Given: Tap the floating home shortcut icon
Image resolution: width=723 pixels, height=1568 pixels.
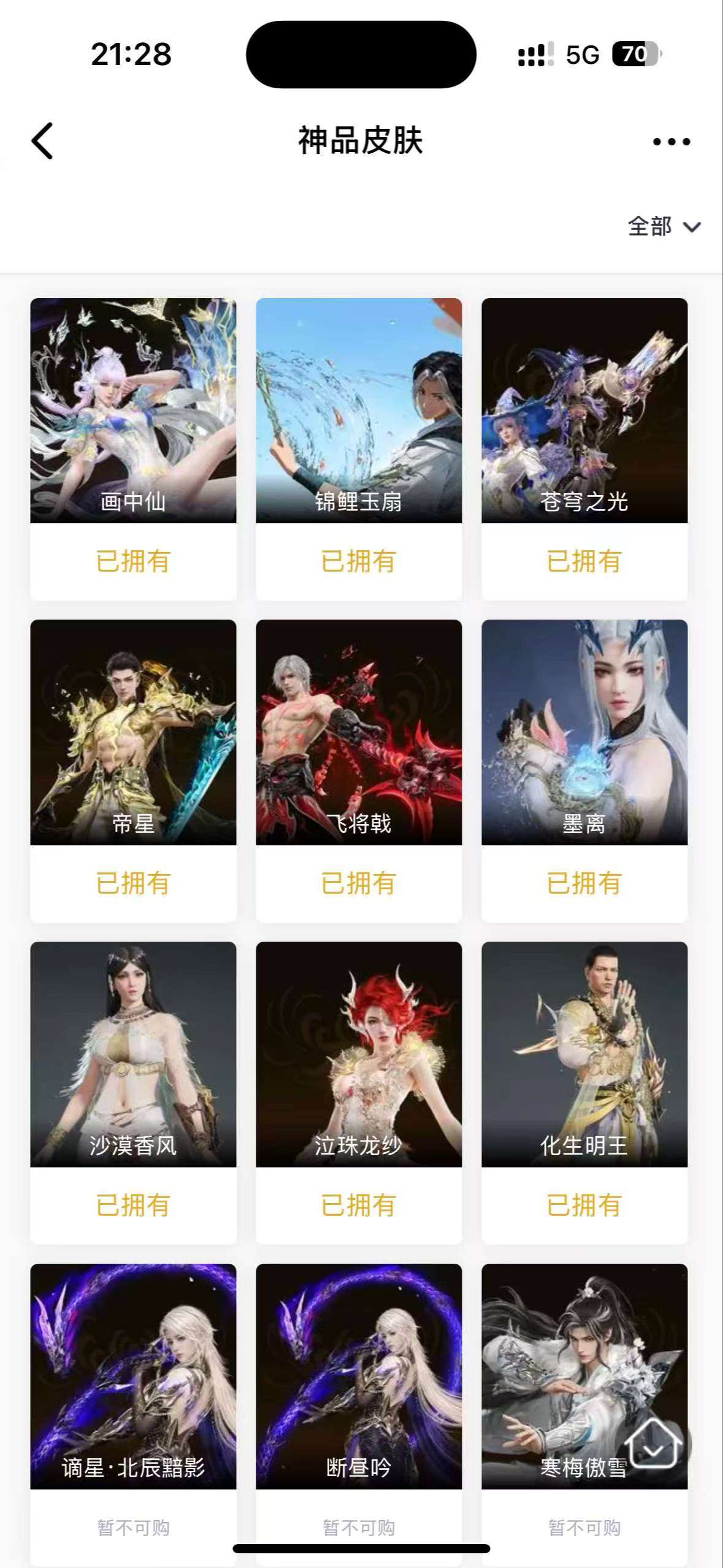Looking at the screenshot, I should click(654, 1445).
